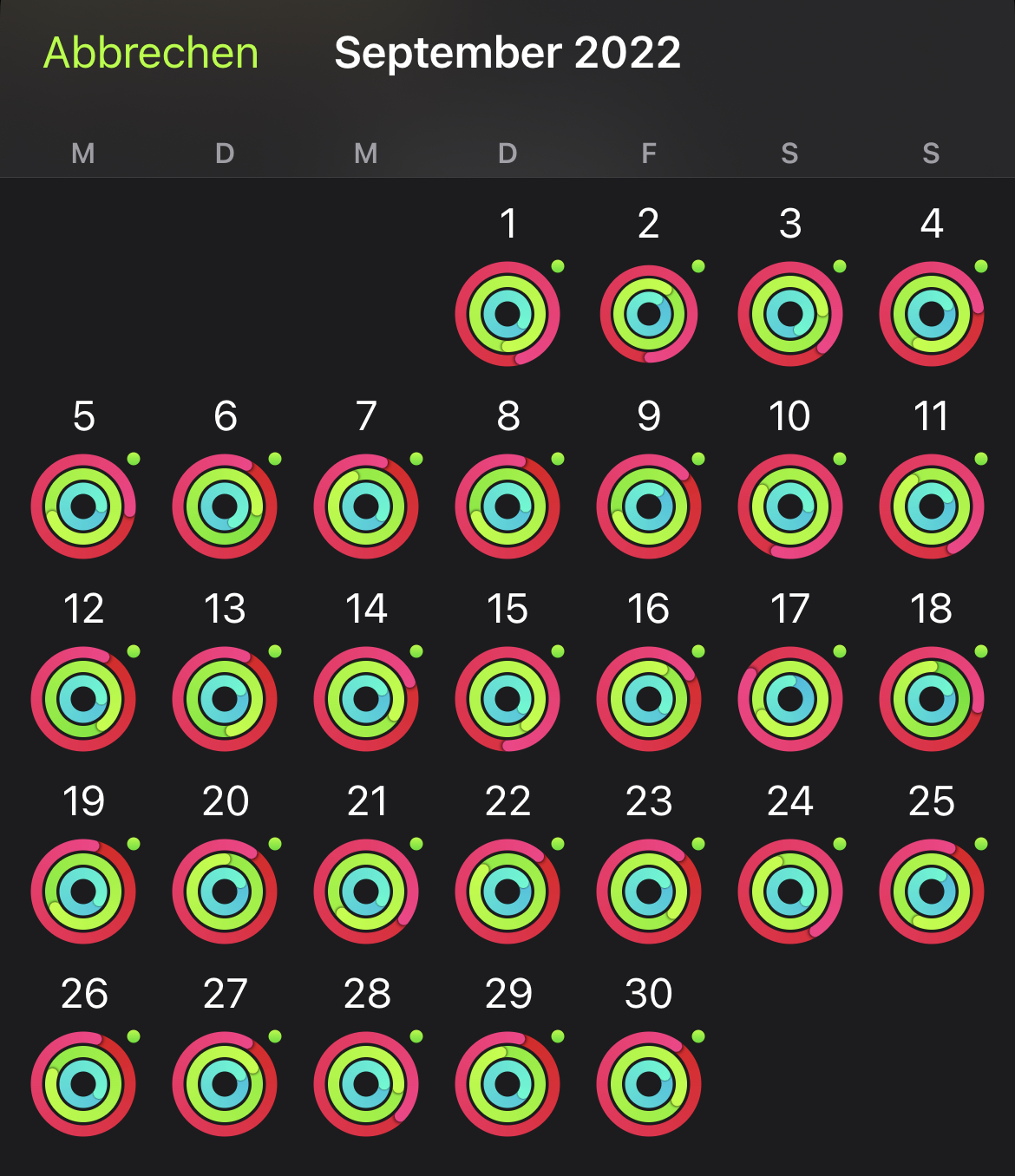Open activity rings for September 1
This screenshot has width=1015, height=1176.
tap(507, 314)
